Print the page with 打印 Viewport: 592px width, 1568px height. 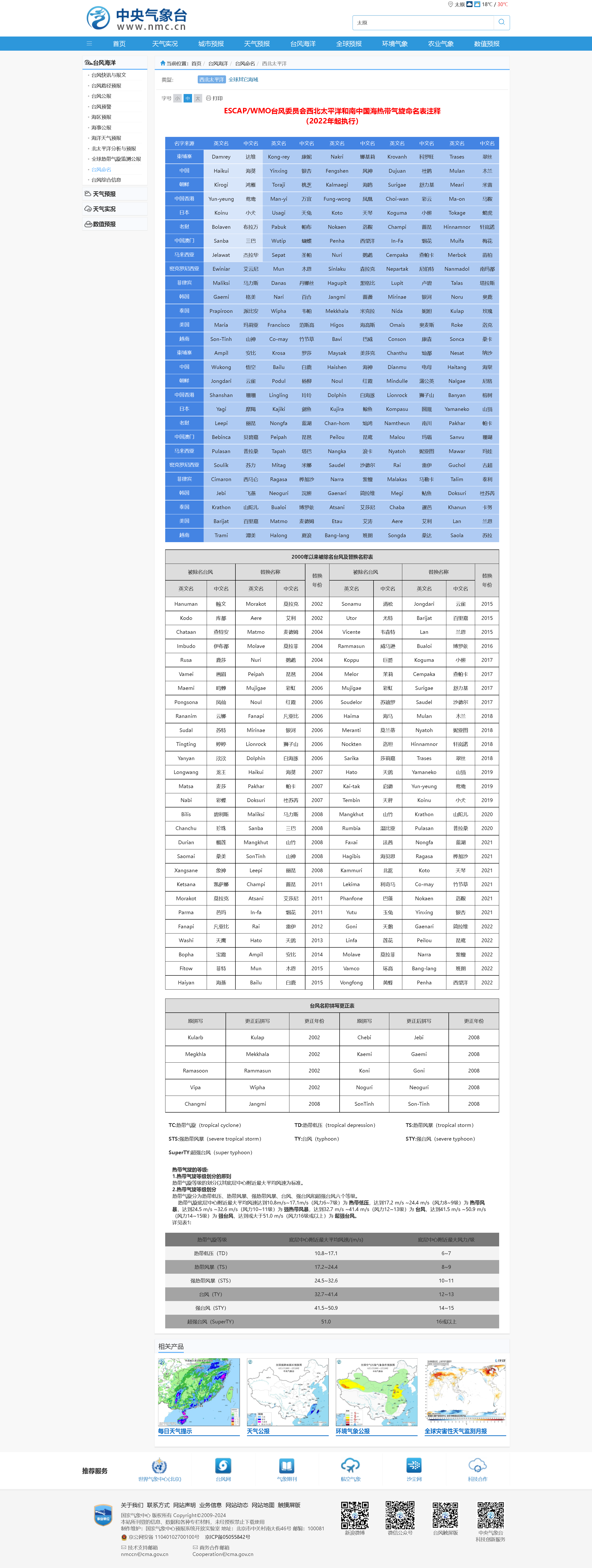(x=214, y=98)
